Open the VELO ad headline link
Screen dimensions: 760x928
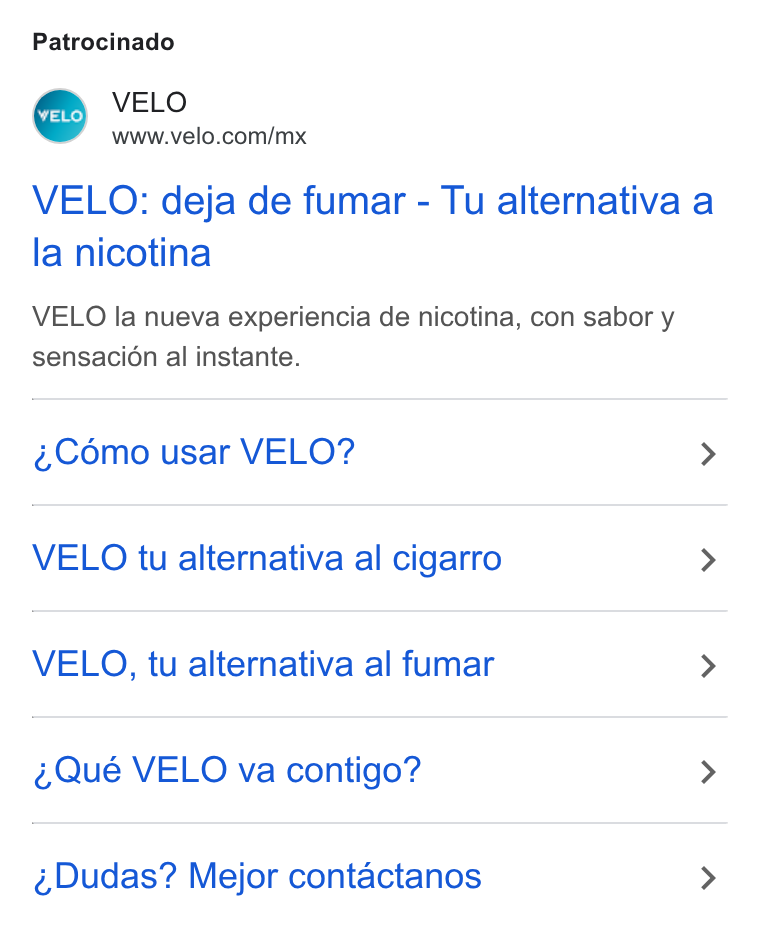[373, 226]
